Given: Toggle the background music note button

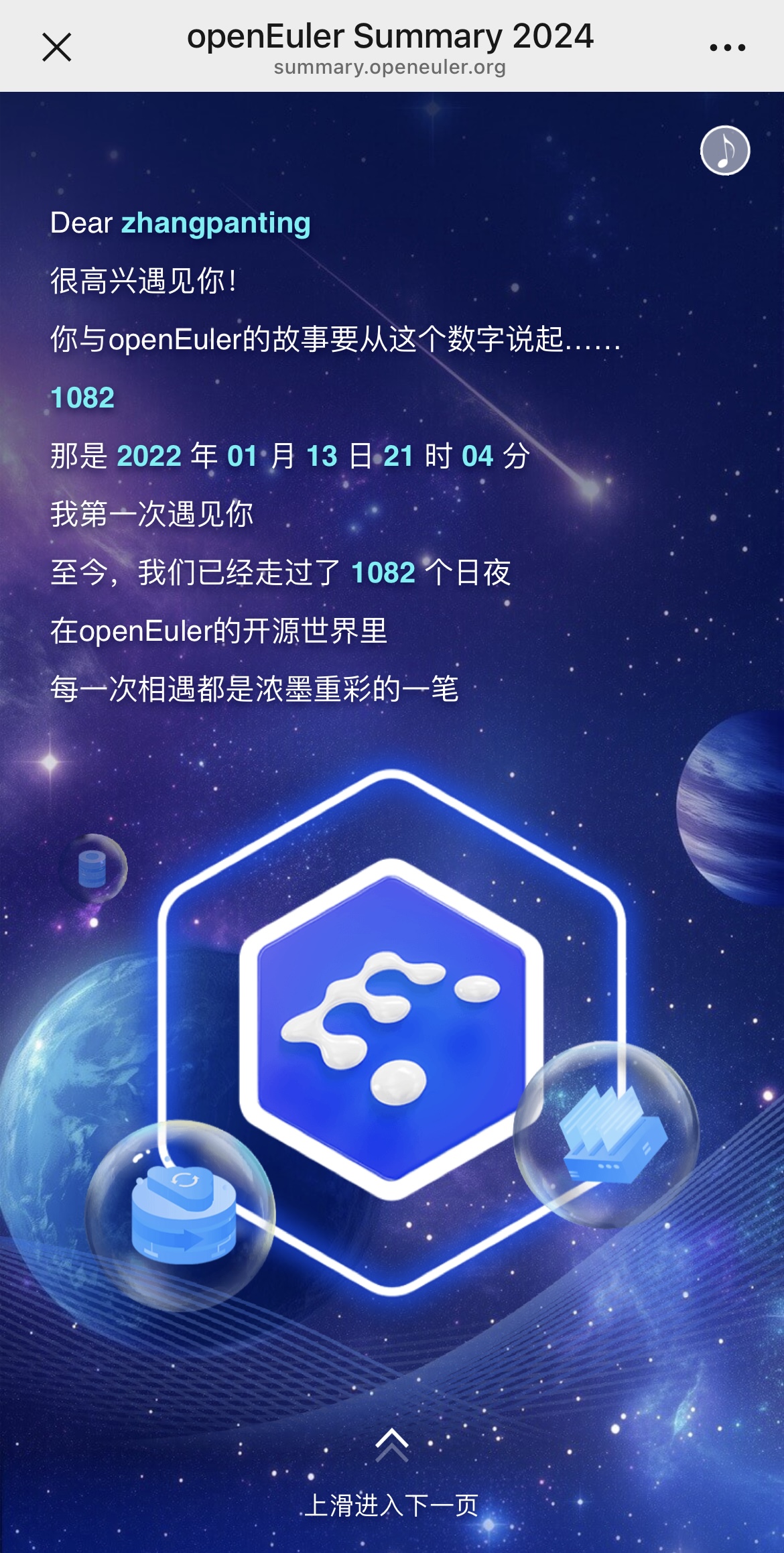Looking at the screenshot, I should pyautogui.click(x=725, y=151).
